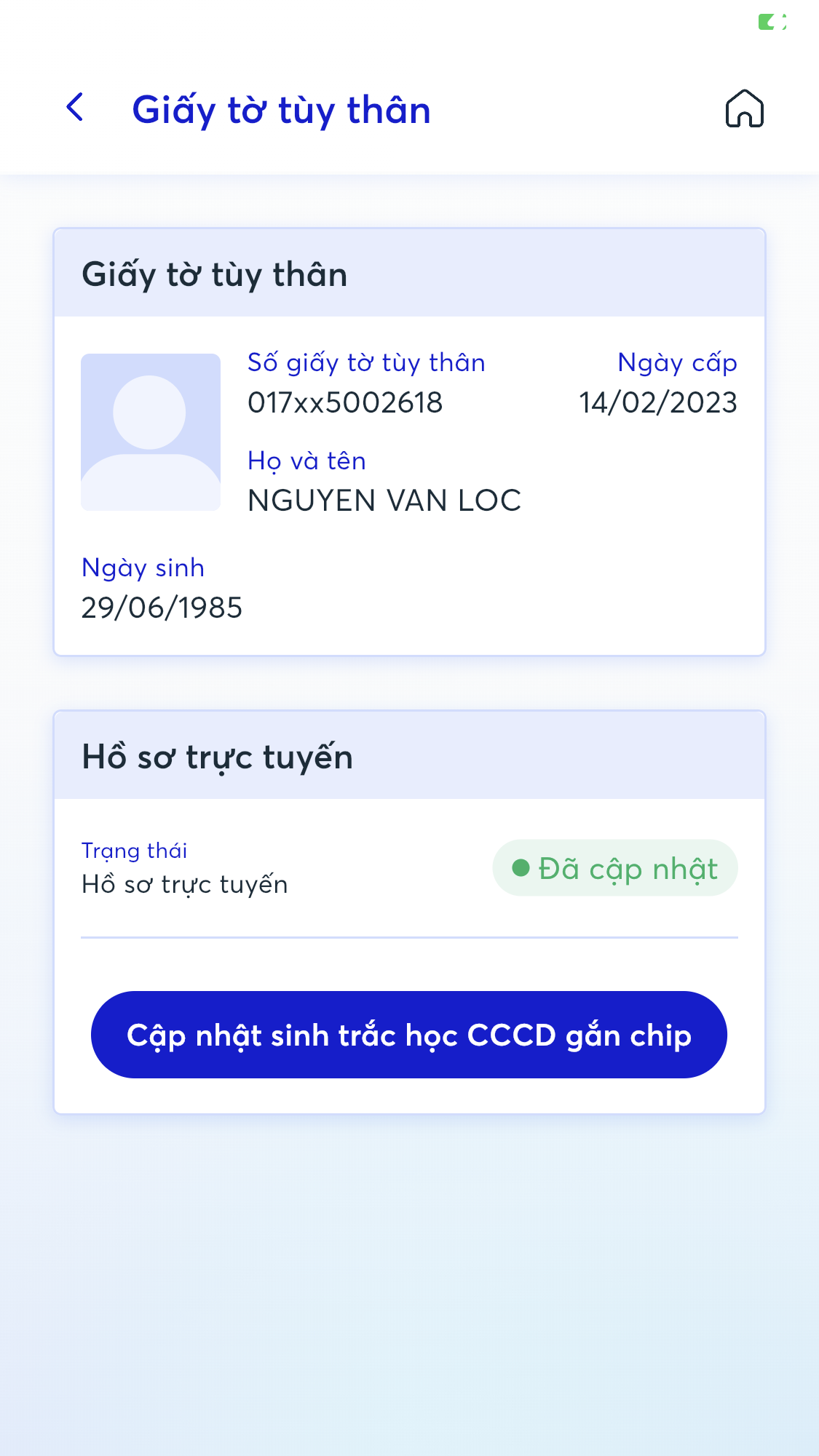Go back using the top-left arrow
The height and width of the screenshot is (1456, 819).
pyautogui.click(x=75, y=108)
